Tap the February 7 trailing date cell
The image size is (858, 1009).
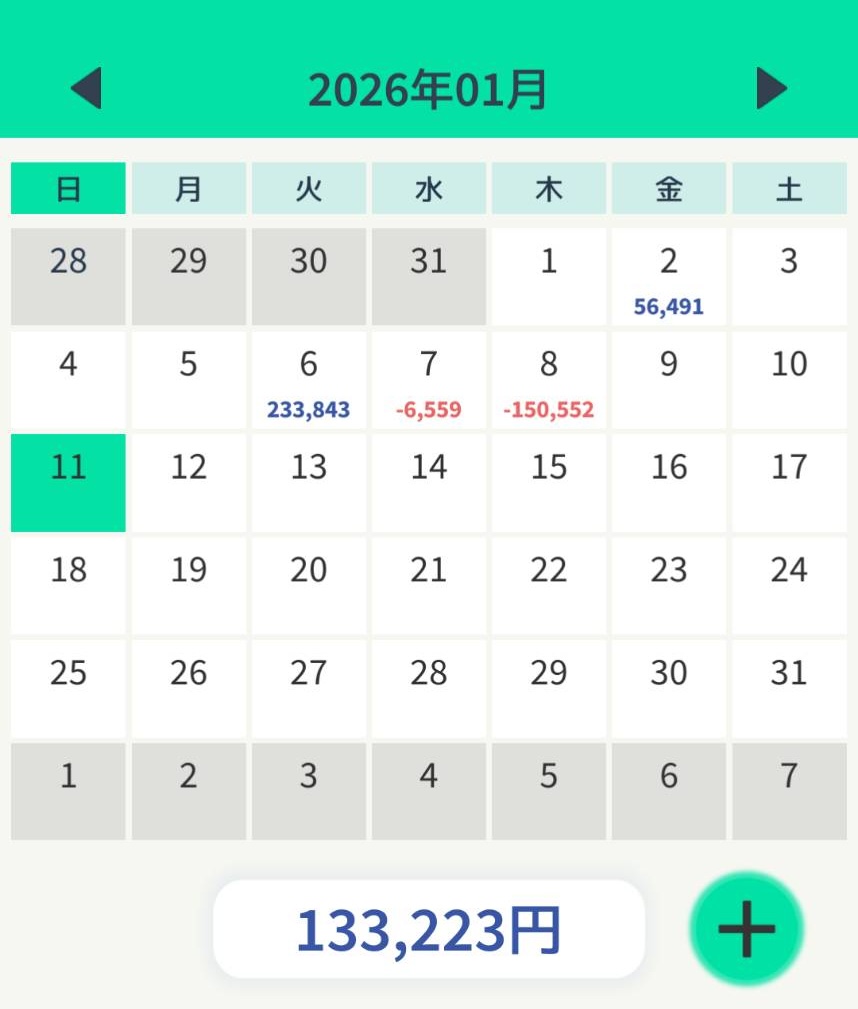pyautogui.click(x=788, y=790)
